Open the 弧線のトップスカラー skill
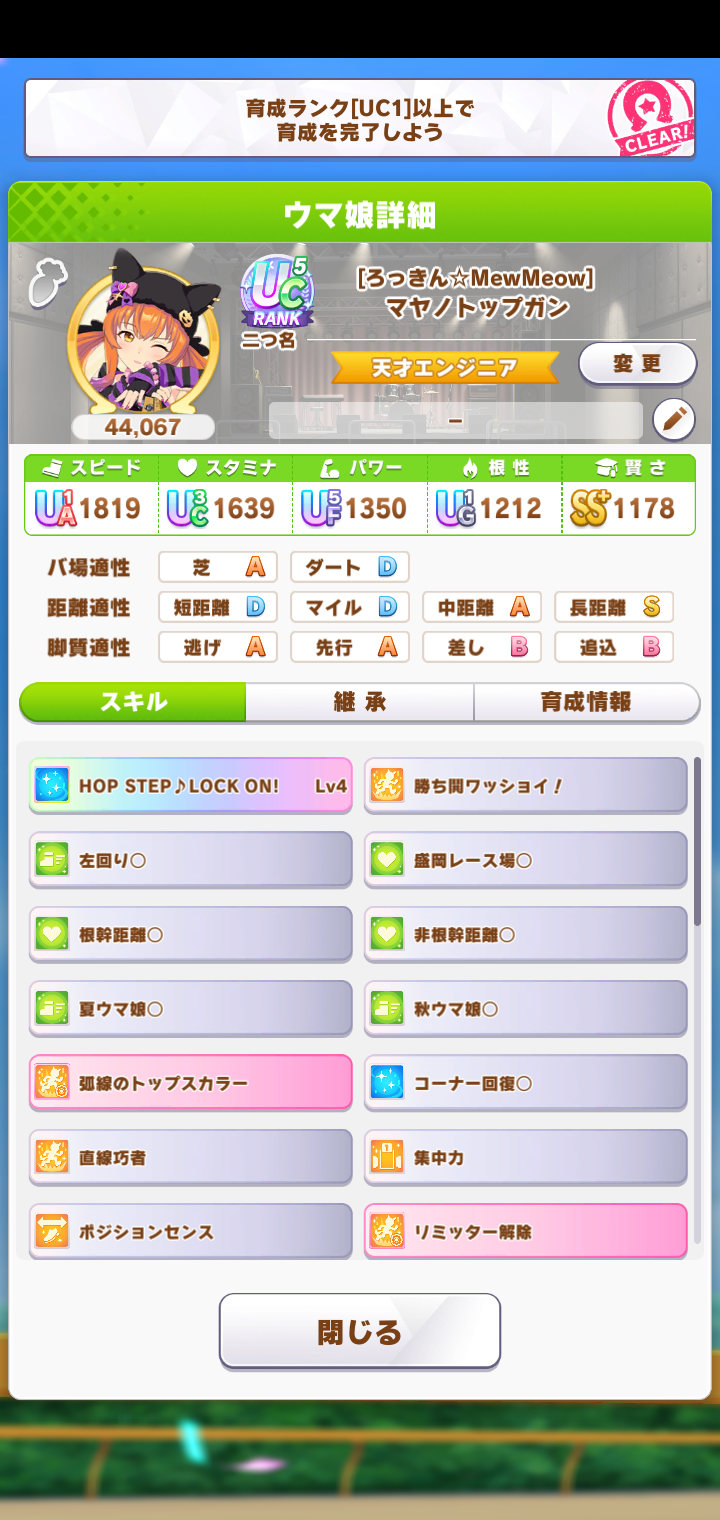 click(x=190, y=1082)
